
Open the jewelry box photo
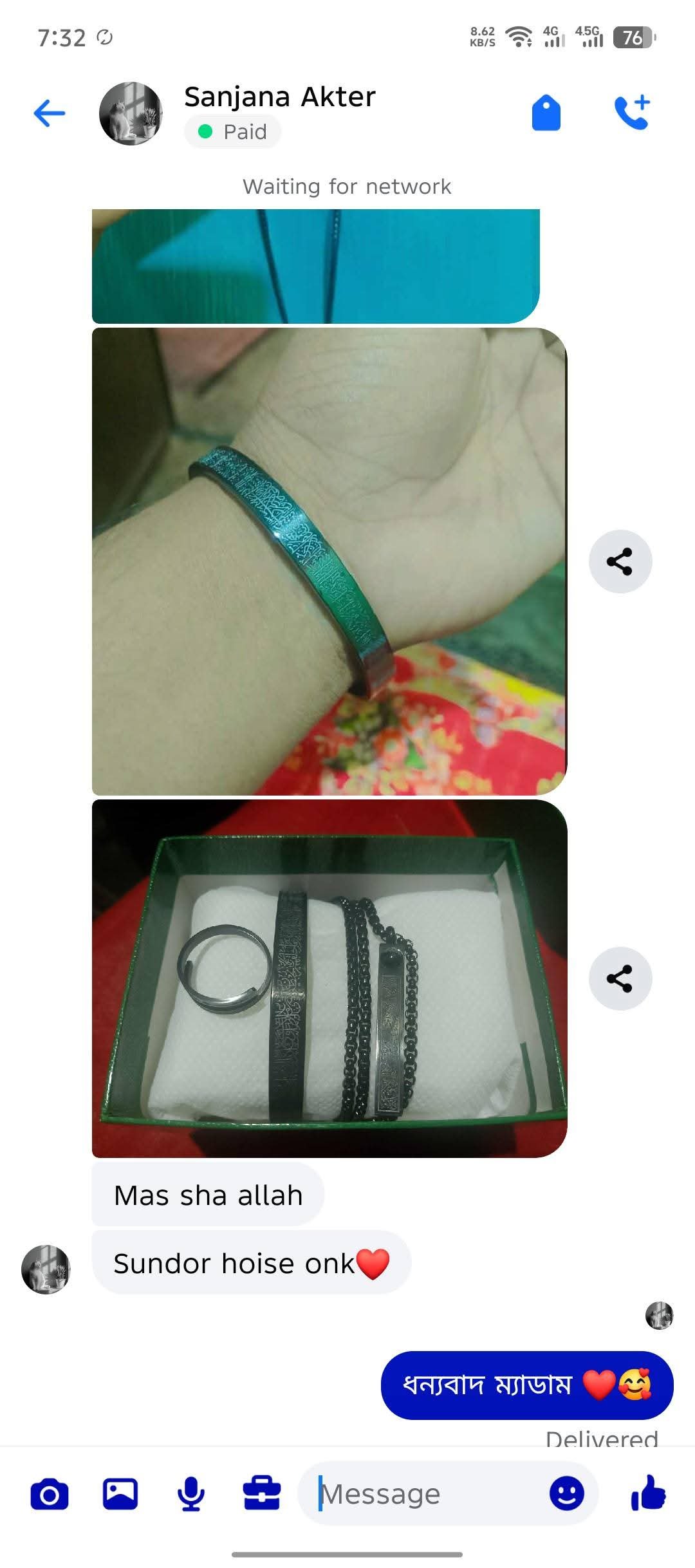pyautogui.click(x=329, y=978)
